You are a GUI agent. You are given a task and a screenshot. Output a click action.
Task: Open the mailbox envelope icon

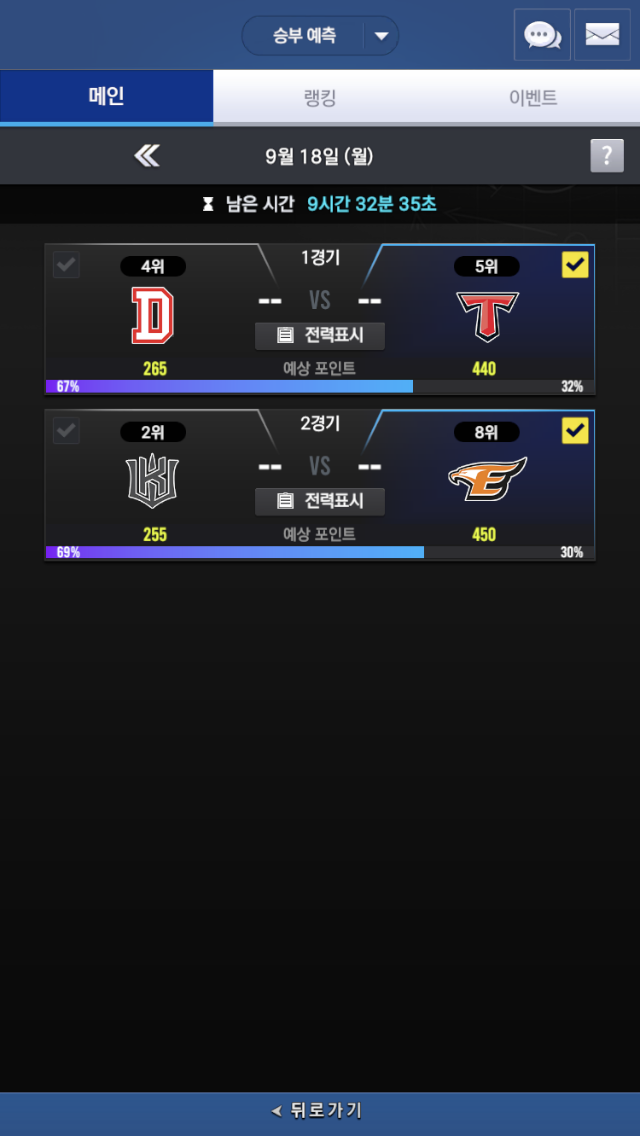(602, 36)
